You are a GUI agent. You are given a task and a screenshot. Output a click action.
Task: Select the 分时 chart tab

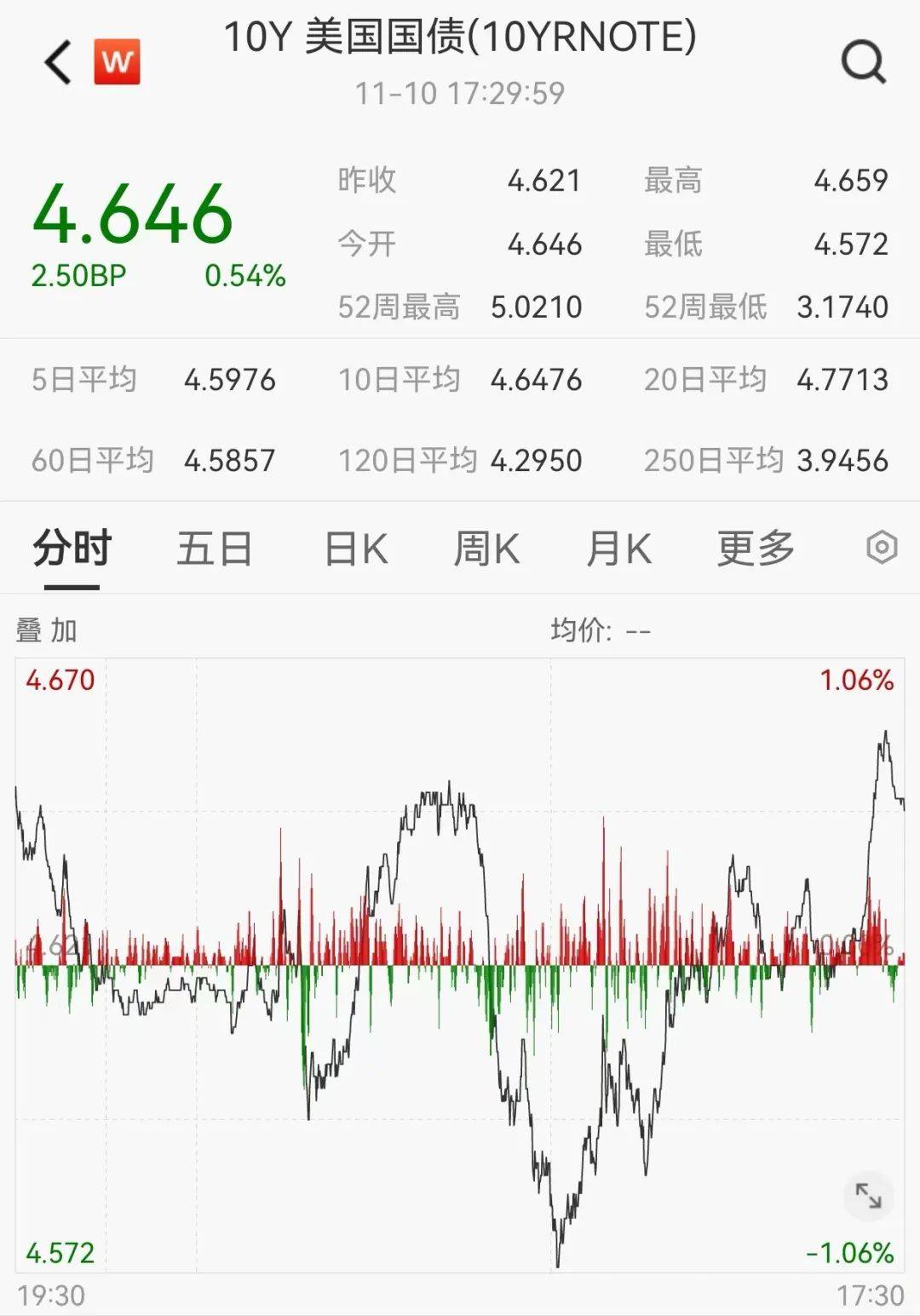coord(72,548)
